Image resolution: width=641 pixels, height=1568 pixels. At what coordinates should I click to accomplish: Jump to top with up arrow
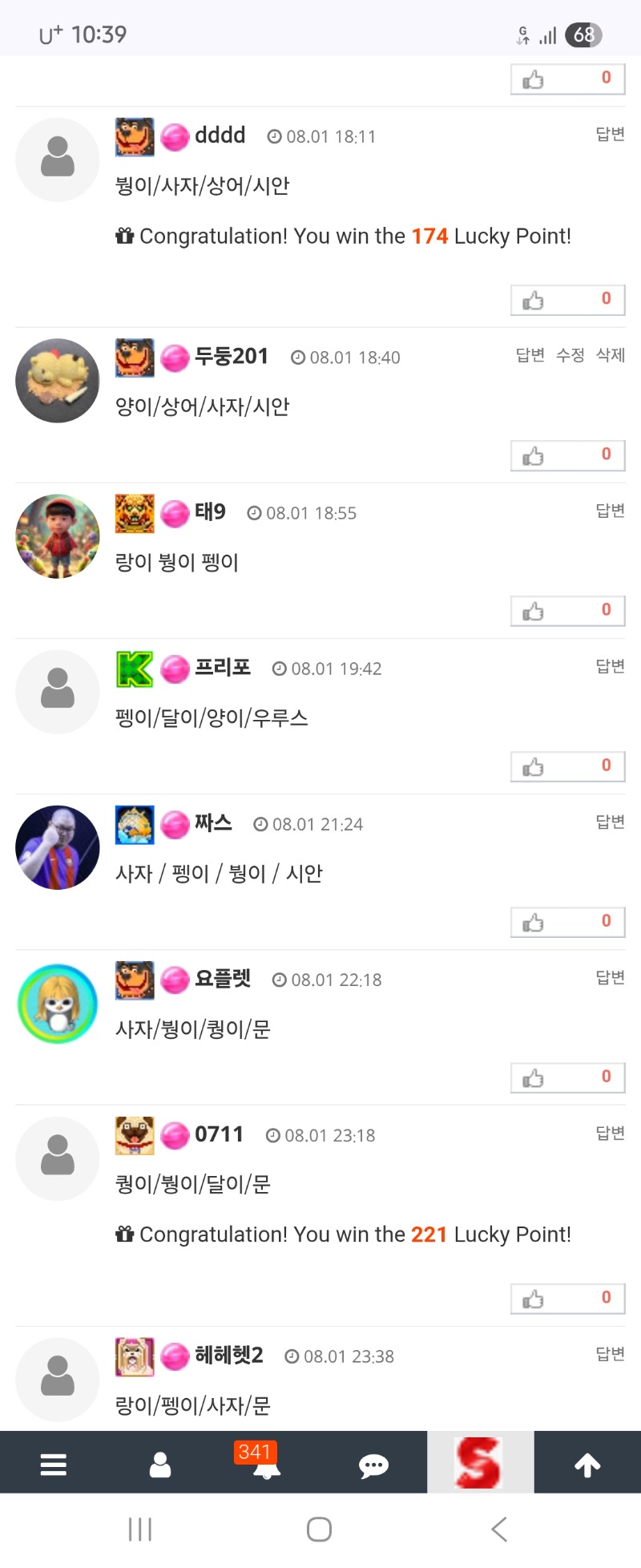point(587,1465)
